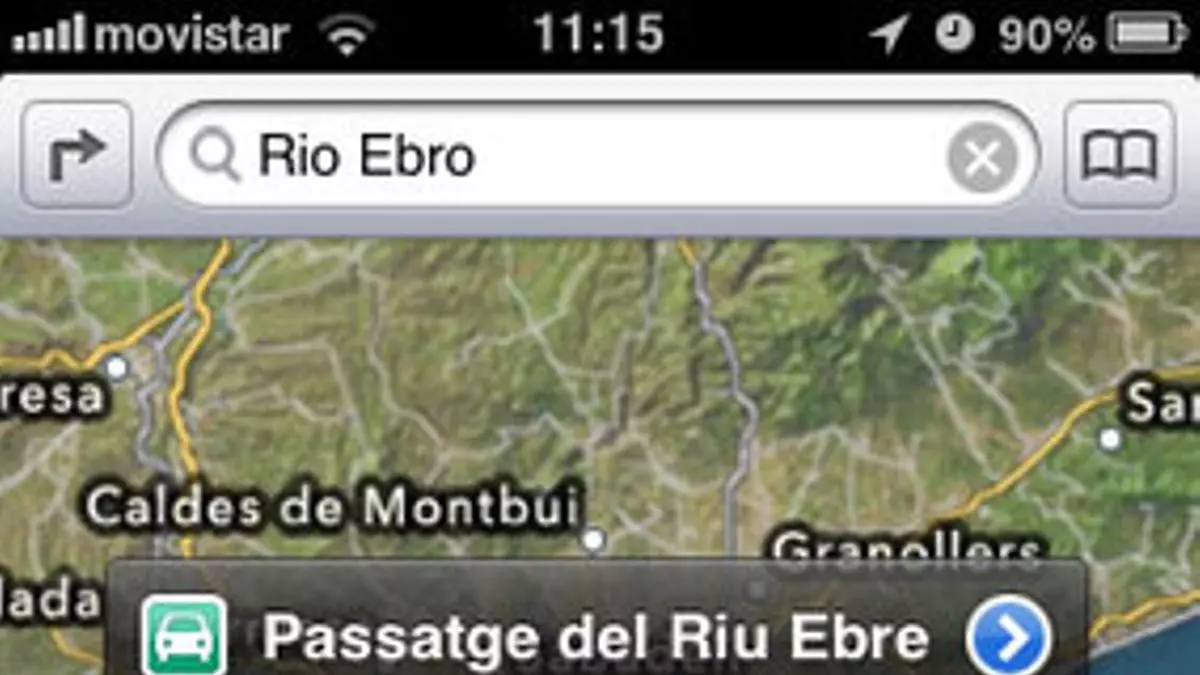Open the bookmarks book icon
The width and height of the screenshot is (1200, 675).
tap(1119, 155)
